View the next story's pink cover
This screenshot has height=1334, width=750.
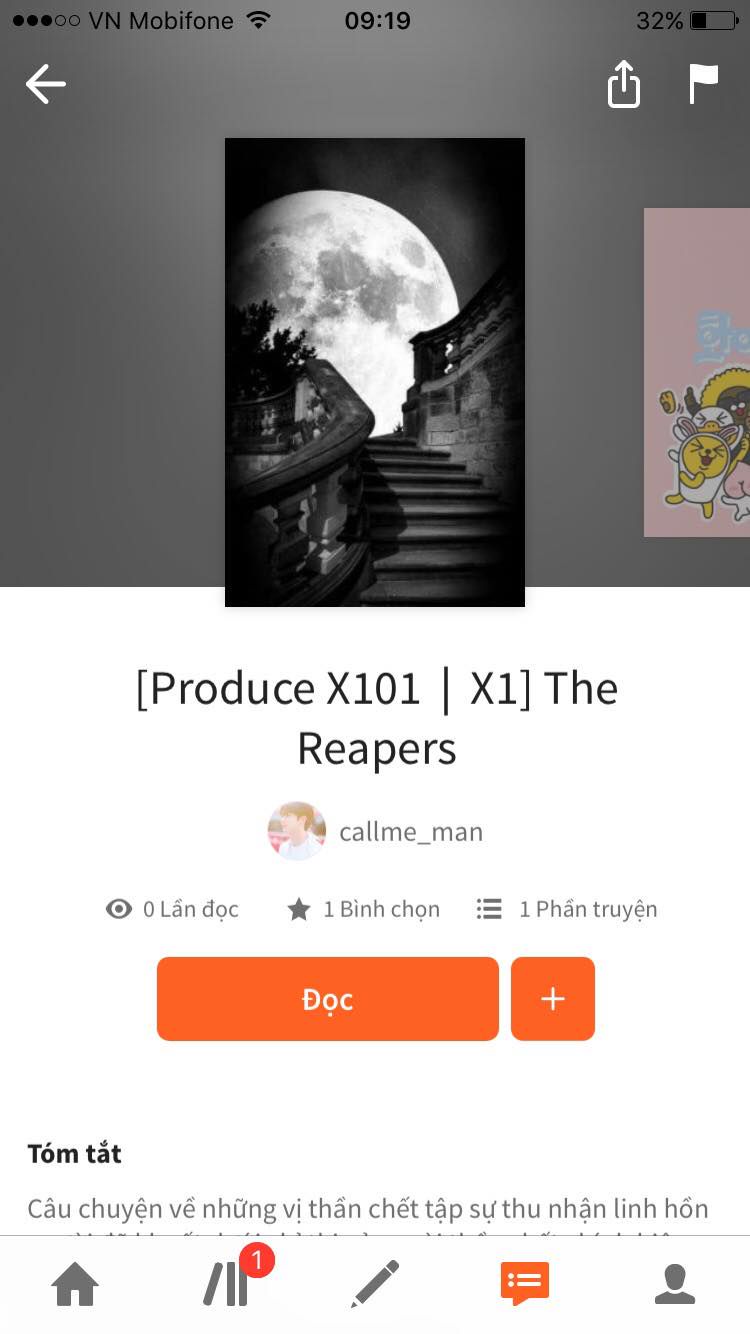(x=699, y=372)
